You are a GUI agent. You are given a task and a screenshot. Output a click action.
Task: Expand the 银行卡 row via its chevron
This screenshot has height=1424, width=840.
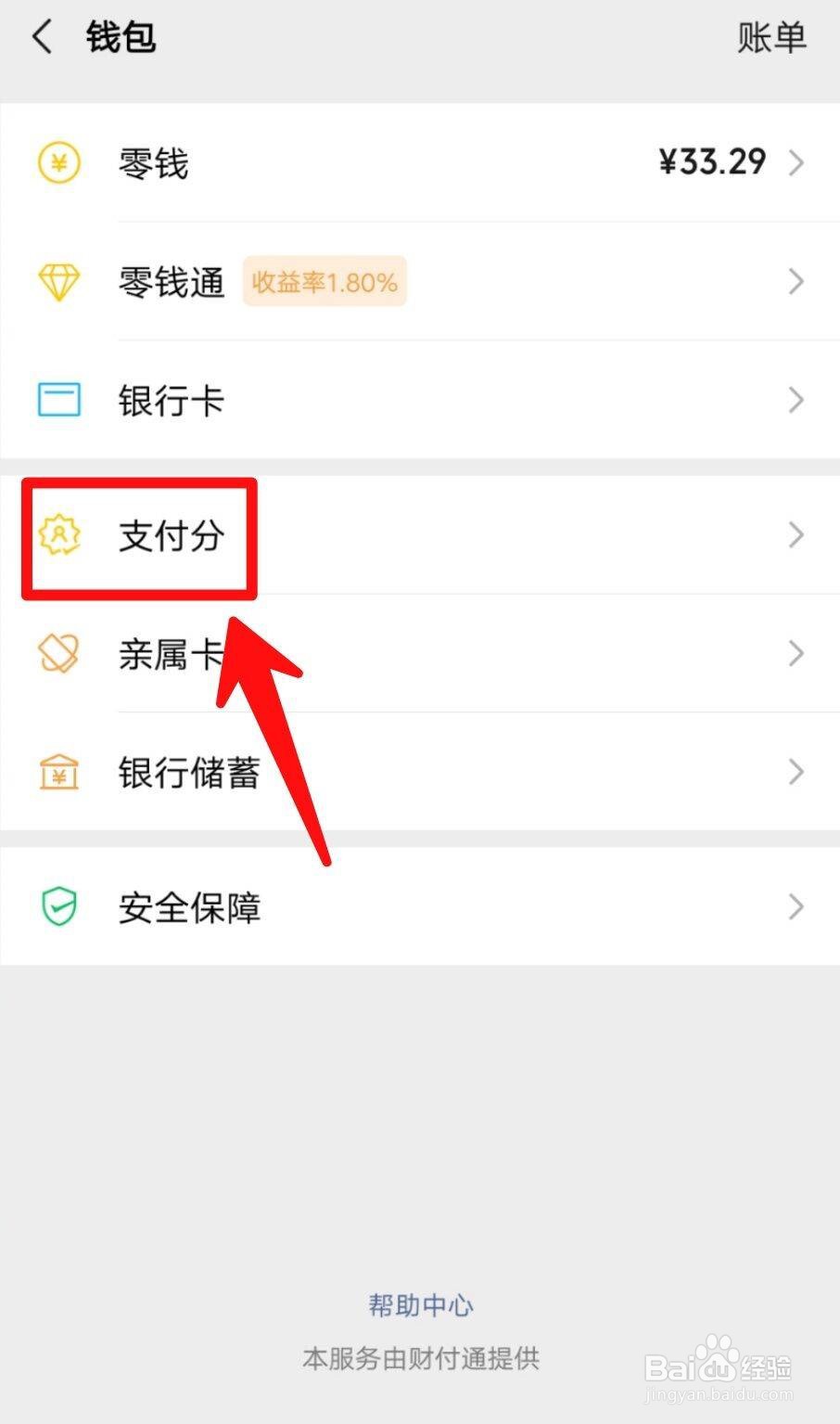pos(795,400)
